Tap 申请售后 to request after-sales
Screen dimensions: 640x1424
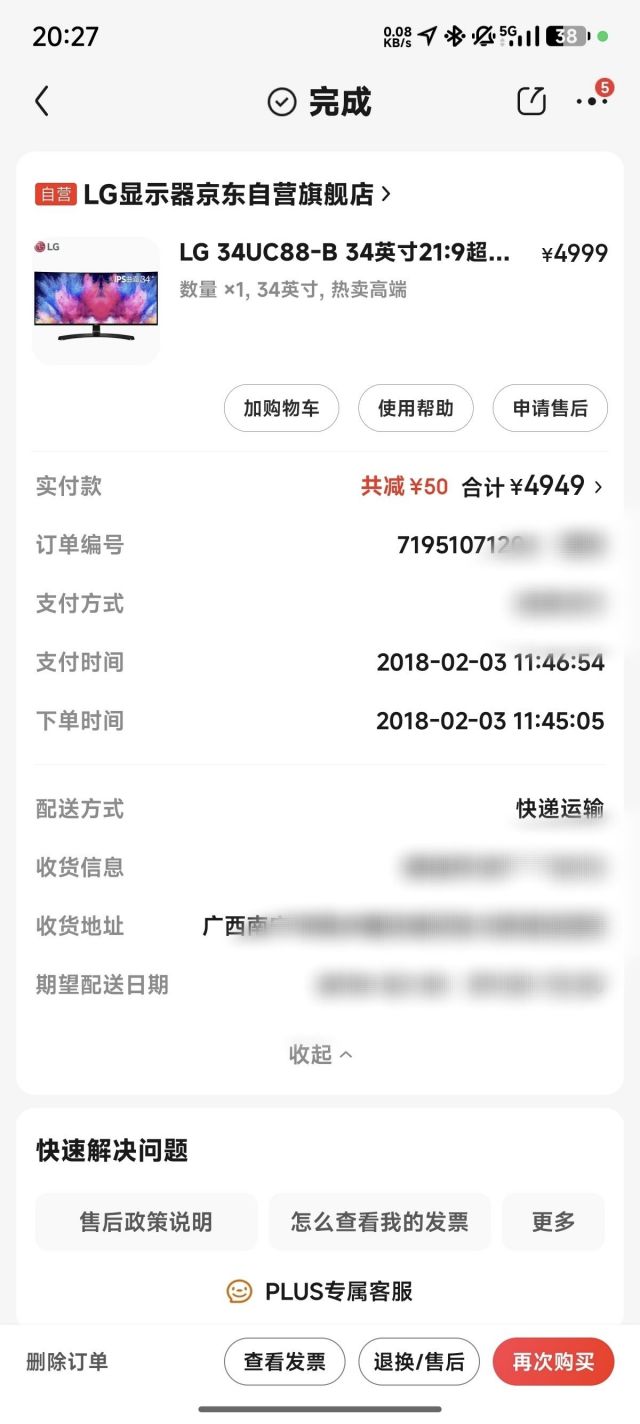point(550,408)
